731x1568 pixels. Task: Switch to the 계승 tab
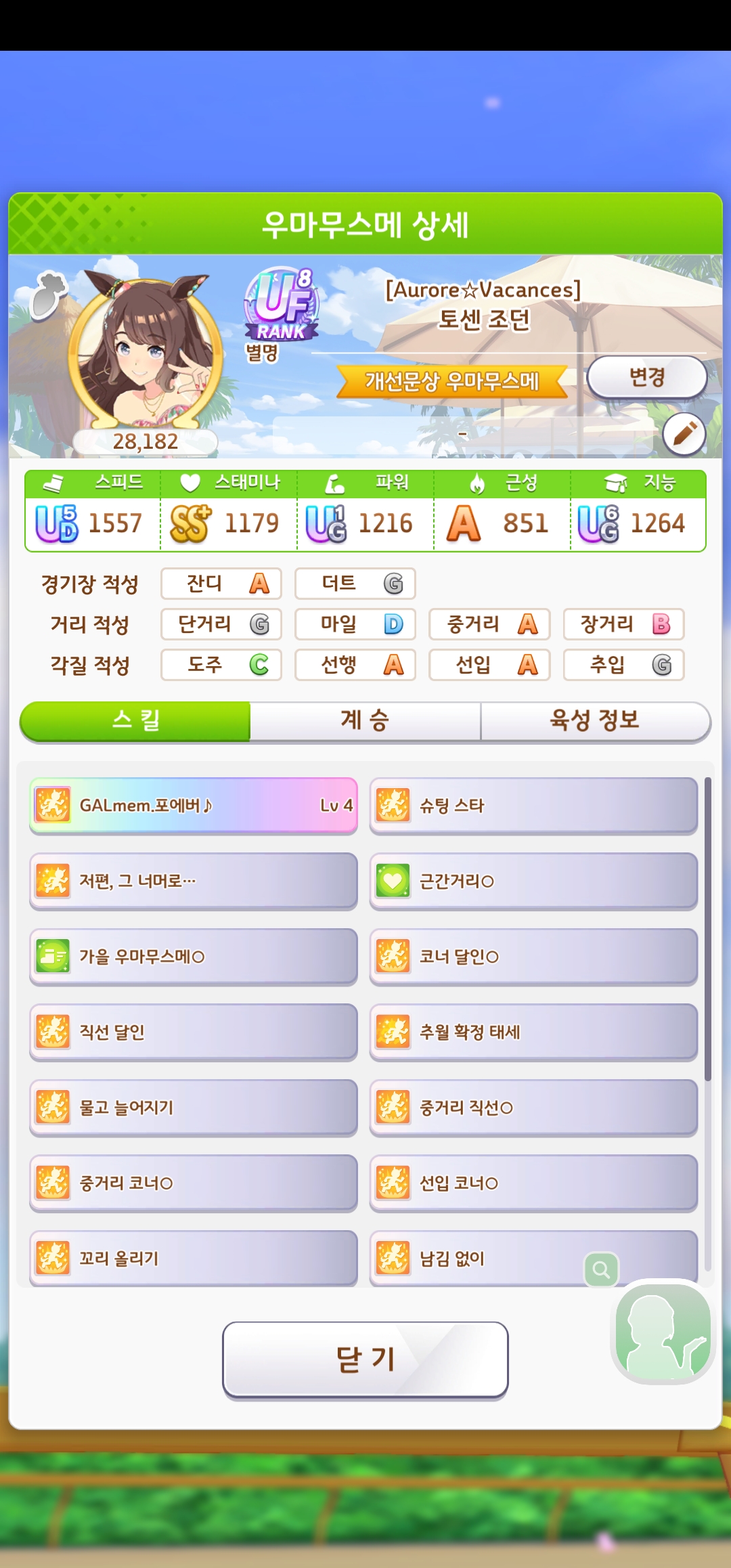click(365, 720)
